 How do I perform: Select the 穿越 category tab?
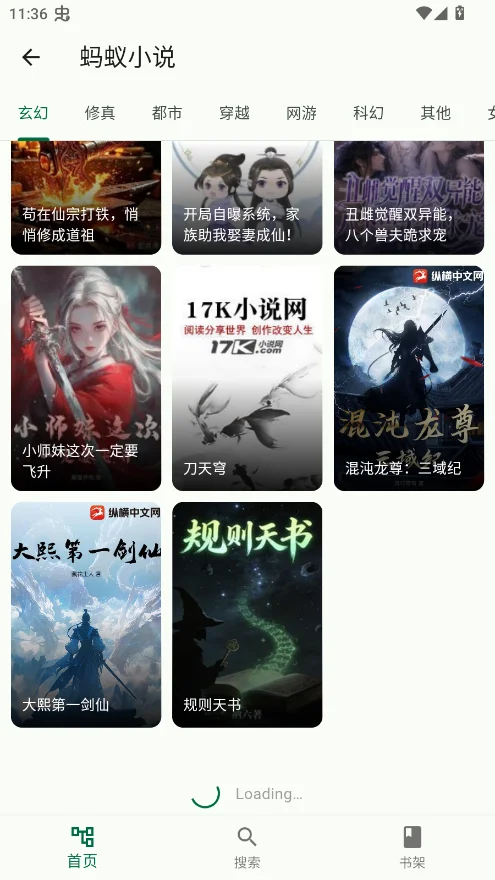(x=234, y=113)
